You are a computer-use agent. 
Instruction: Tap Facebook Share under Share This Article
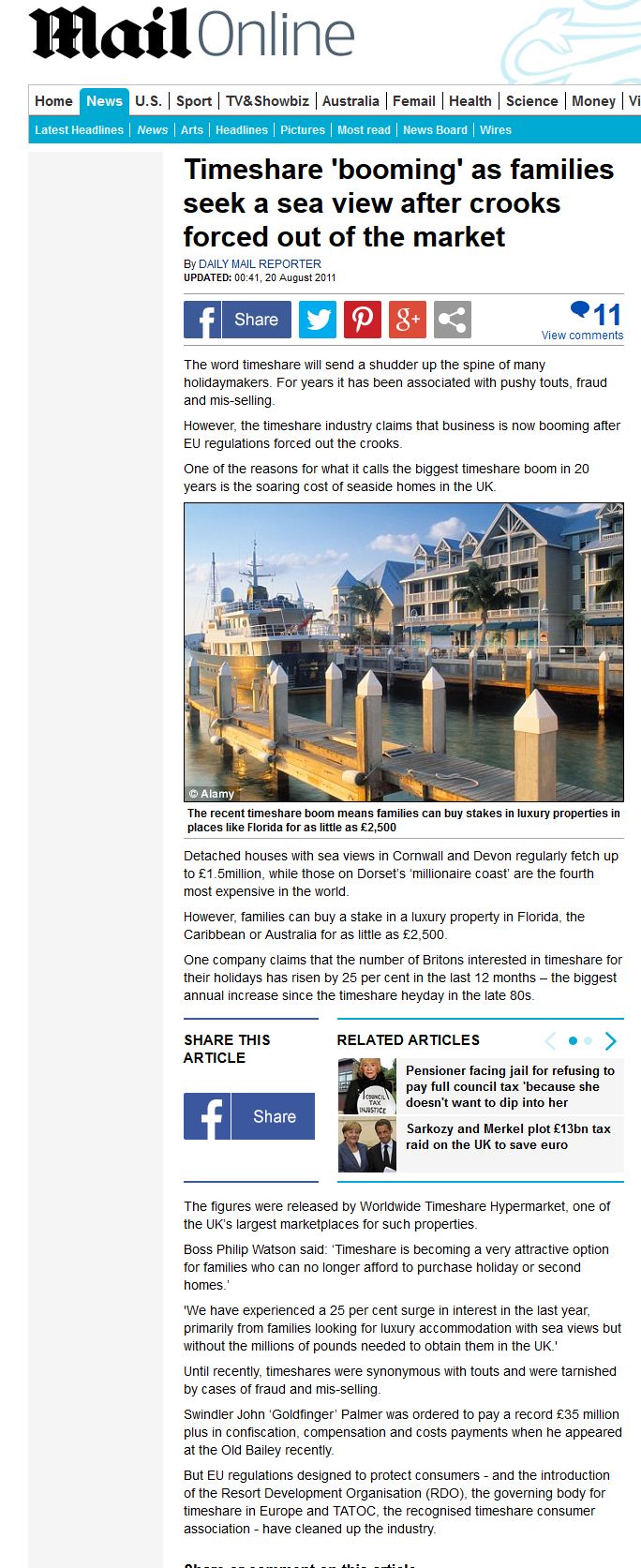click(x=249, y=1116)
